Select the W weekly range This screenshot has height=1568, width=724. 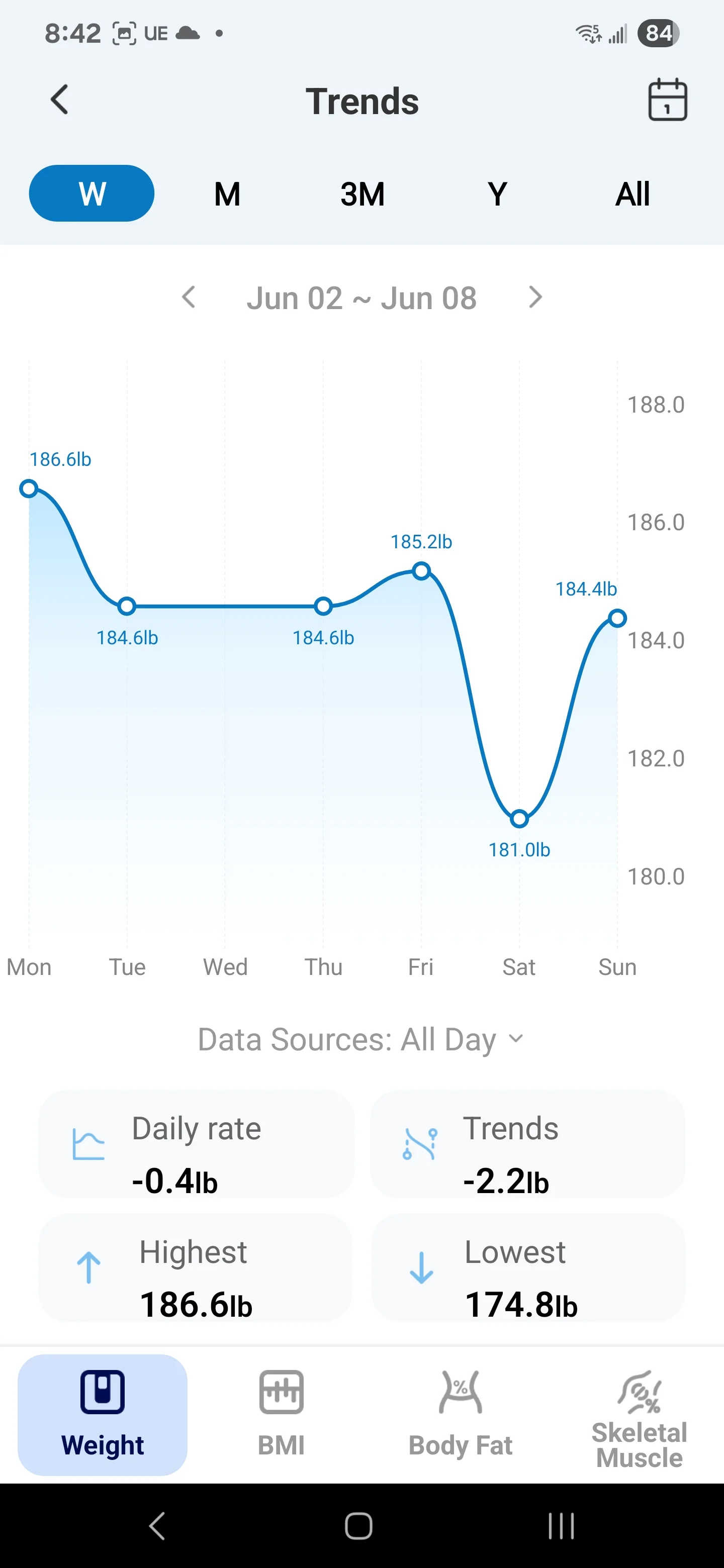click(x=92, y=193)
